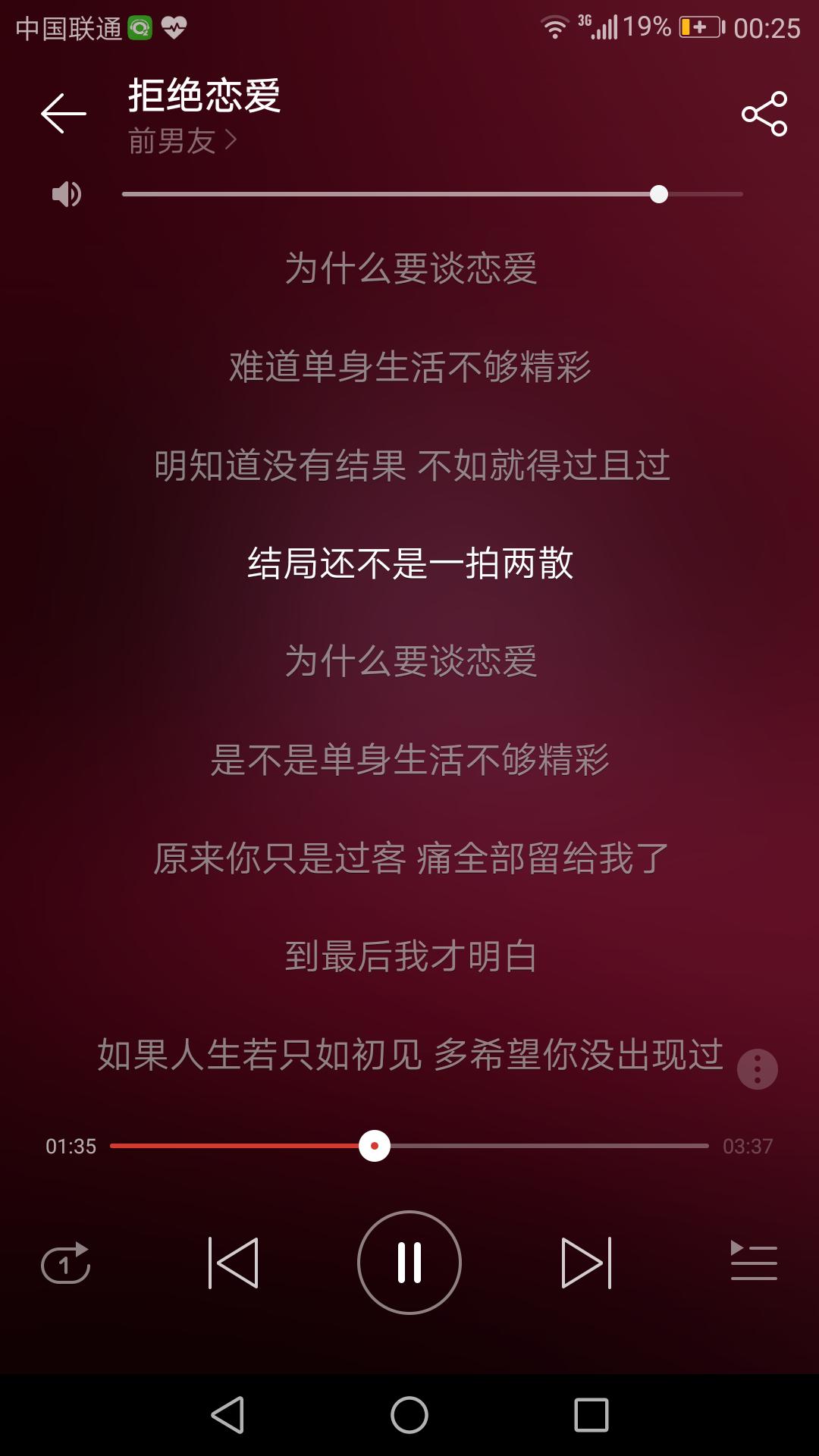Mute using the speaker icon
The height and width of the screenshot is (1456, 819).
pyautogui.click(x=66, y=194)
